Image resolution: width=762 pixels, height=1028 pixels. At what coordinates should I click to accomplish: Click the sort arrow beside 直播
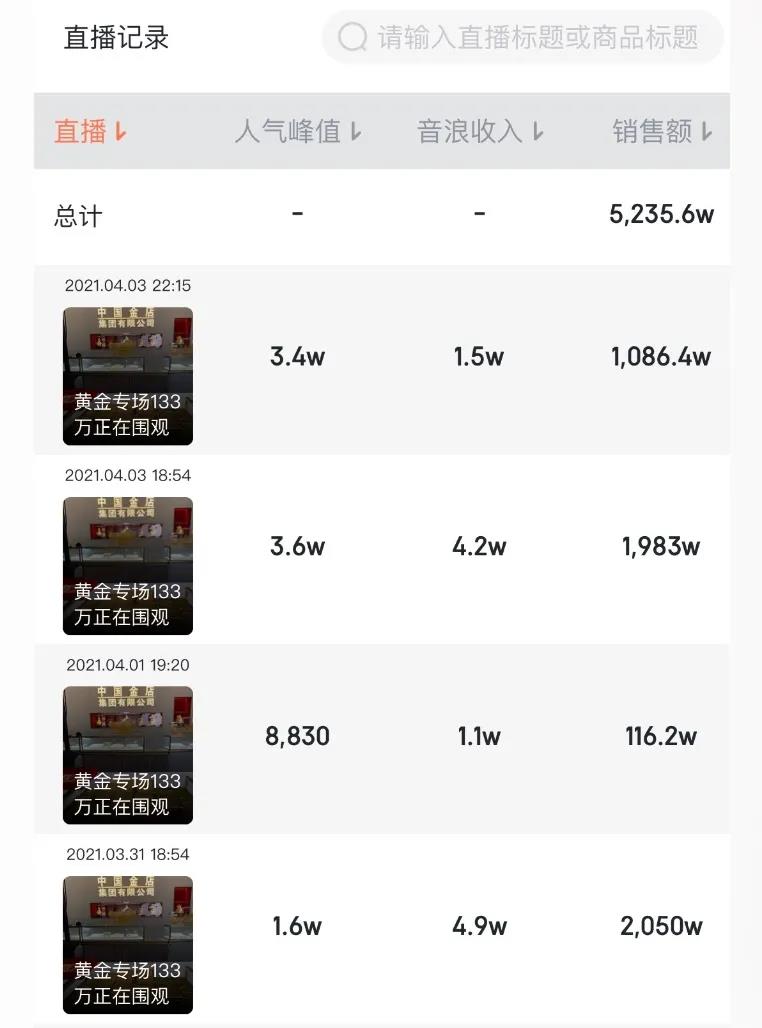(x=119, y=132)
